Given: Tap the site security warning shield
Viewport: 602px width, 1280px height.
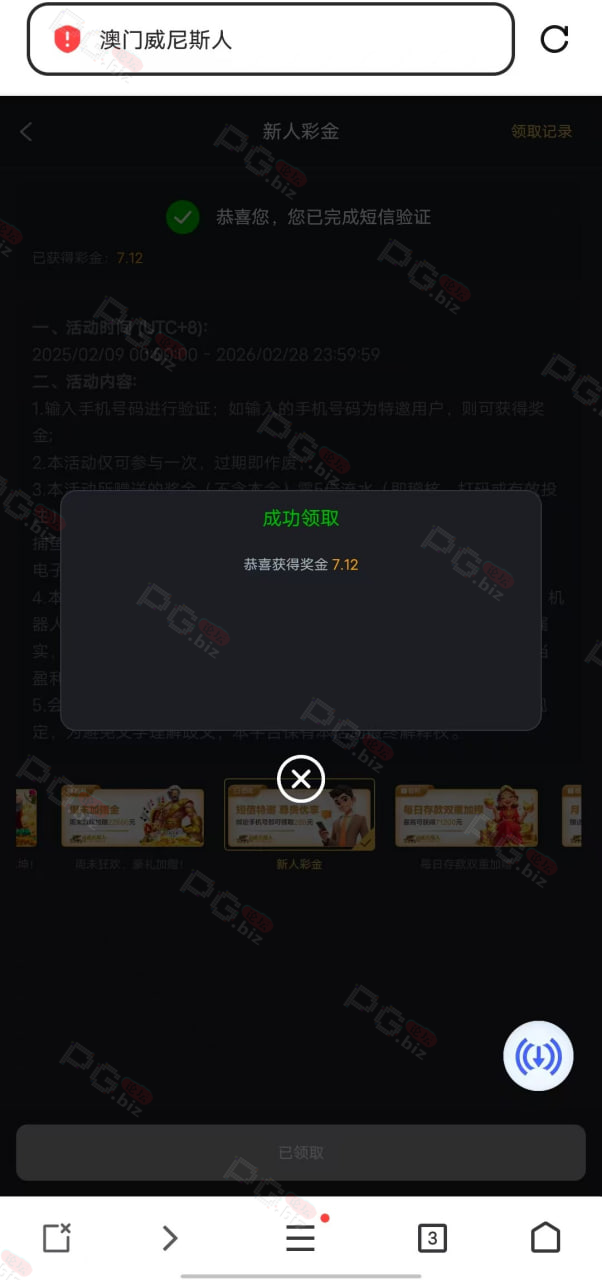Looking at the screenshot, I should coord(67,39).
